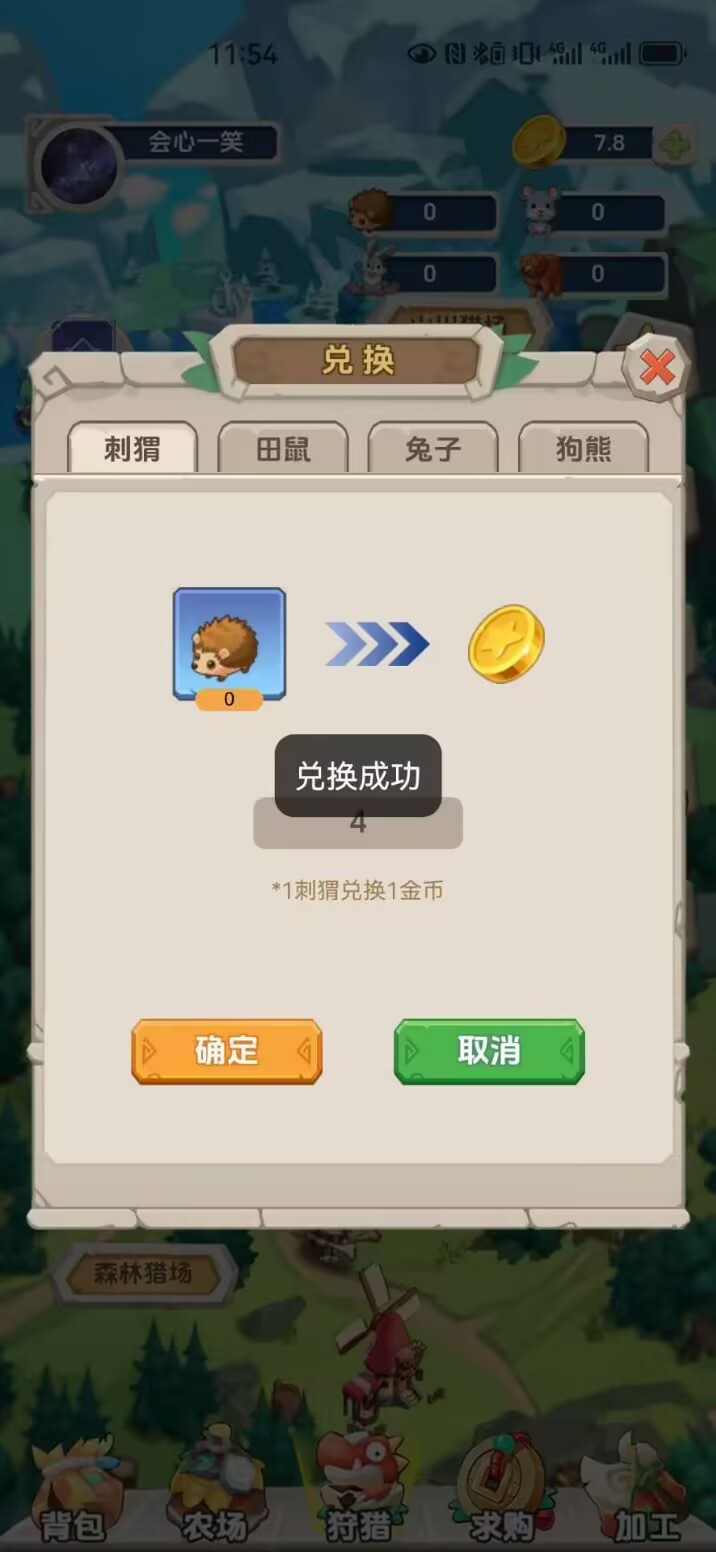
Task: Select the 刺猬 tab
Action: (x=132, y=449)
